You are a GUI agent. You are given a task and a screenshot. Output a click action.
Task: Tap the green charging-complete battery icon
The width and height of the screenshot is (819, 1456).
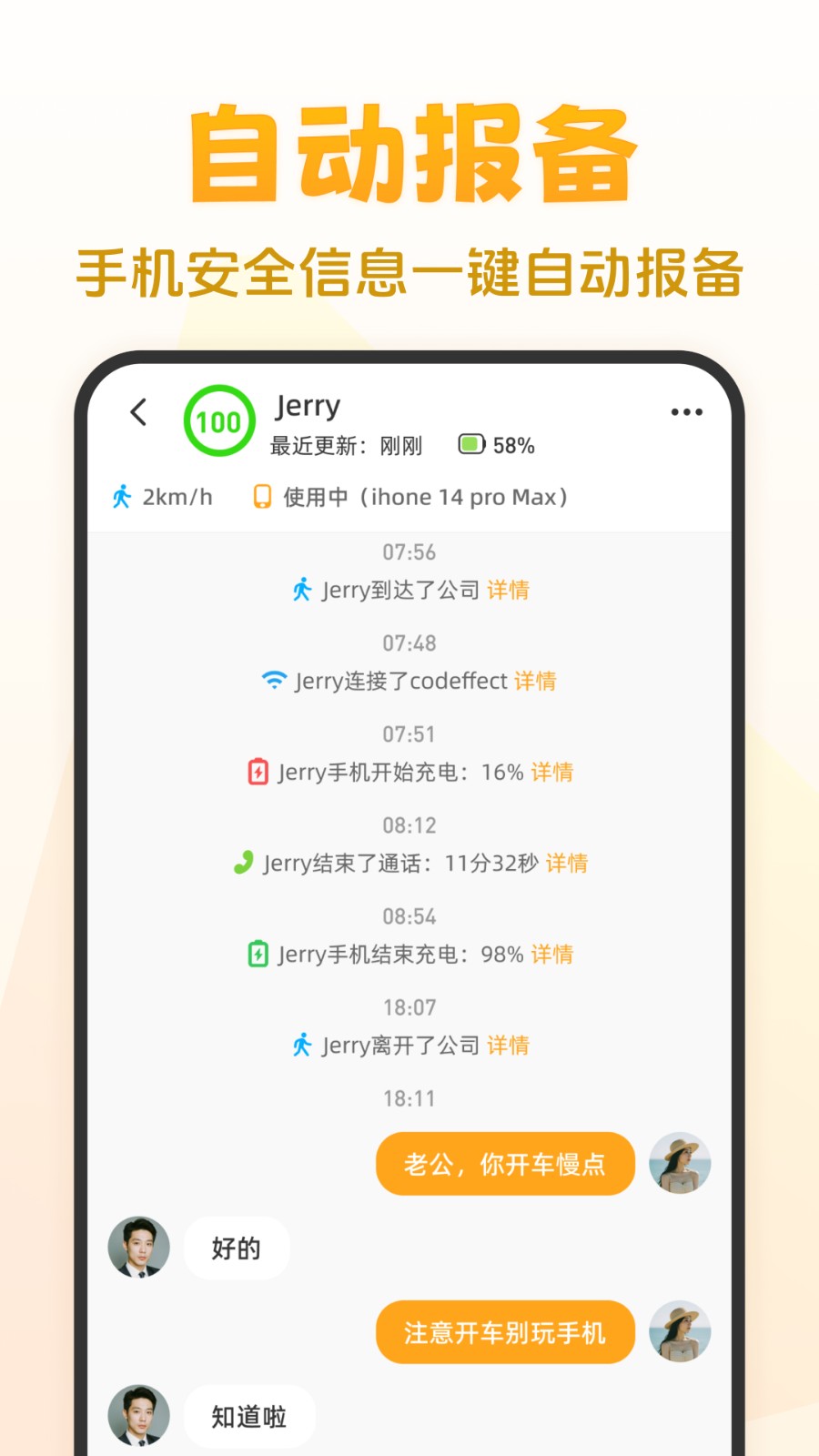point(256,954)
